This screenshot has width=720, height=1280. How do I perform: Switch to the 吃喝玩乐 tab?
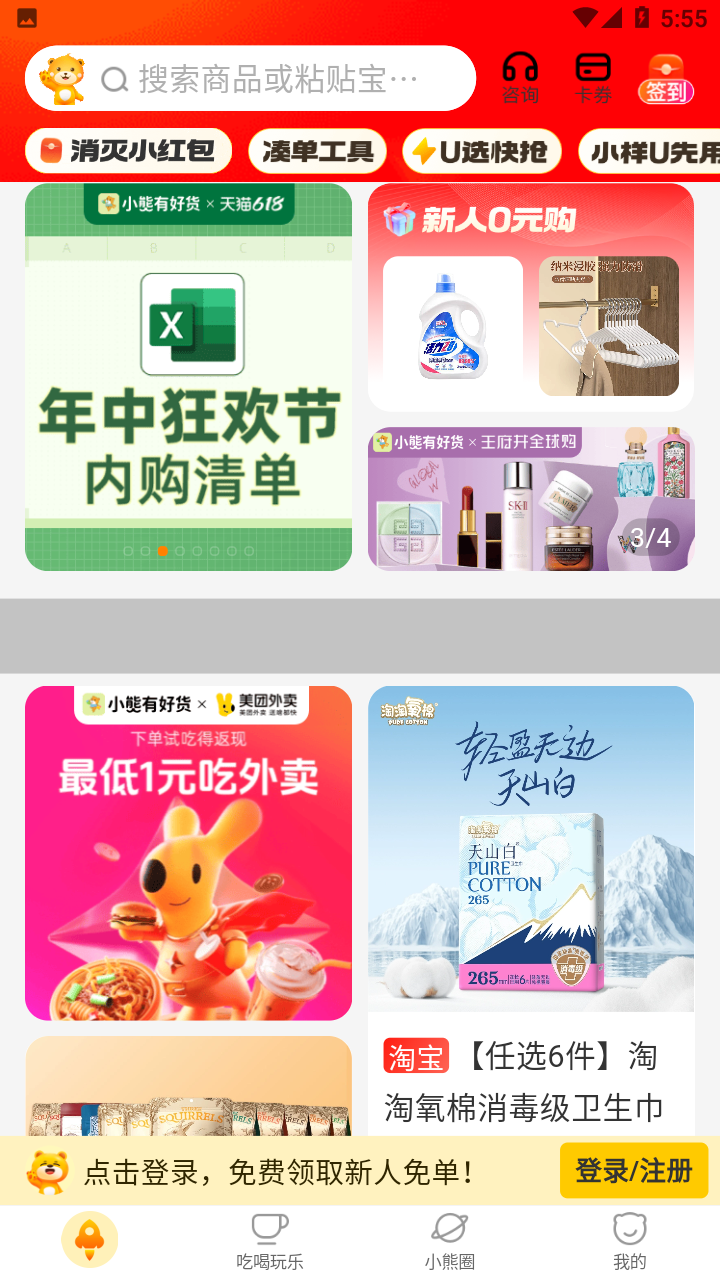pyautogui.click(x=270, y=1240)
